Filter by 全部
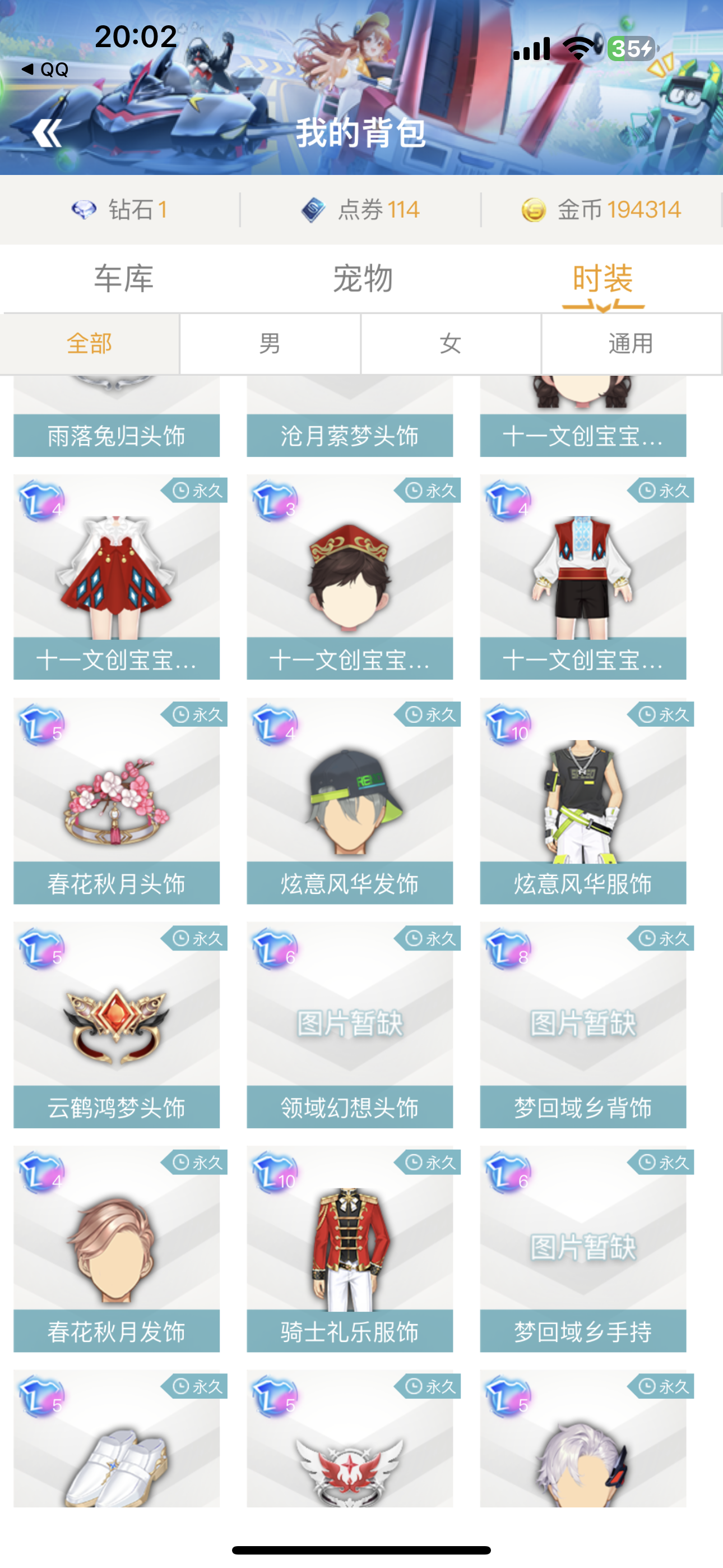The width and height of the screenshot is (723, 1568). (x=90, y=344)
